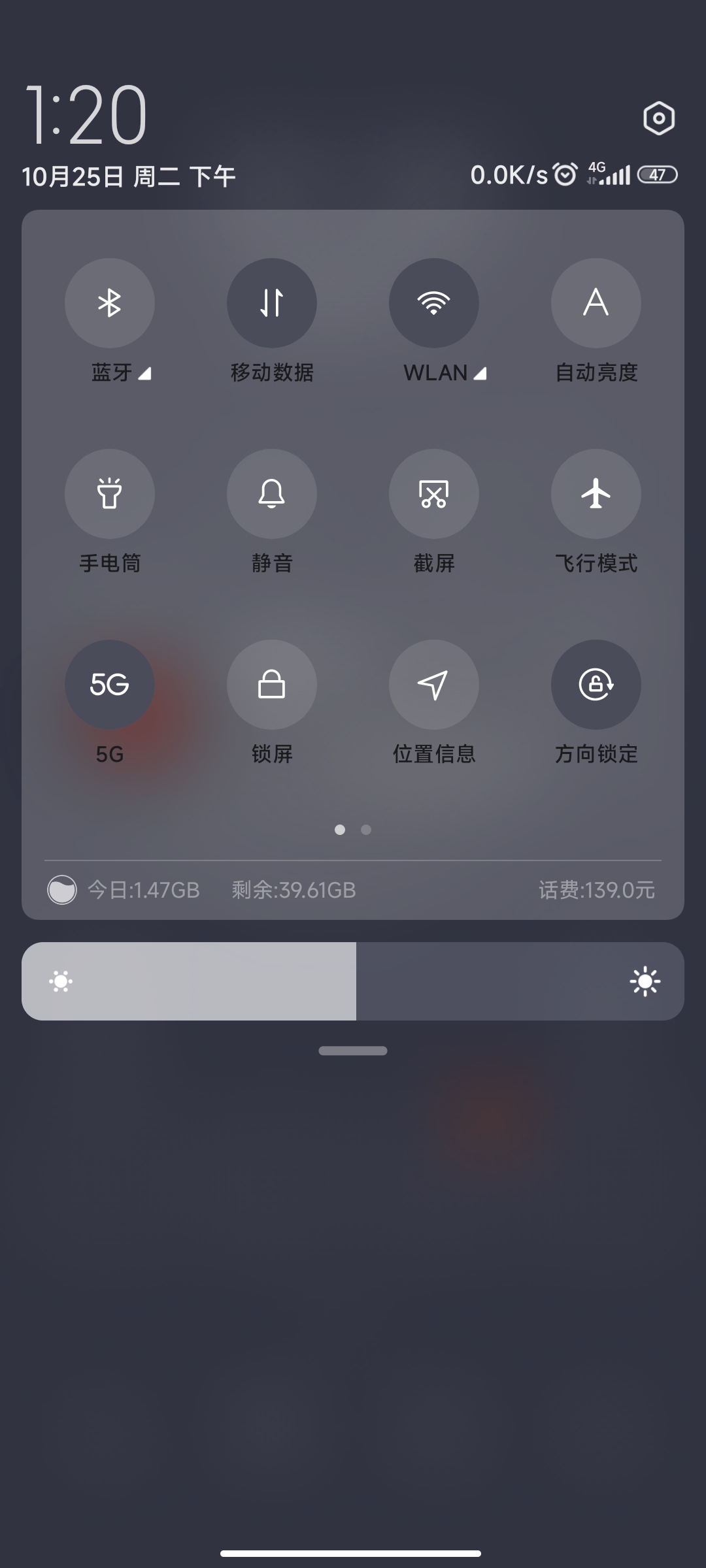Turn off mobile data (移动数据)
Viewport: 706px width, 1568px height.
[x=272, y=303]
